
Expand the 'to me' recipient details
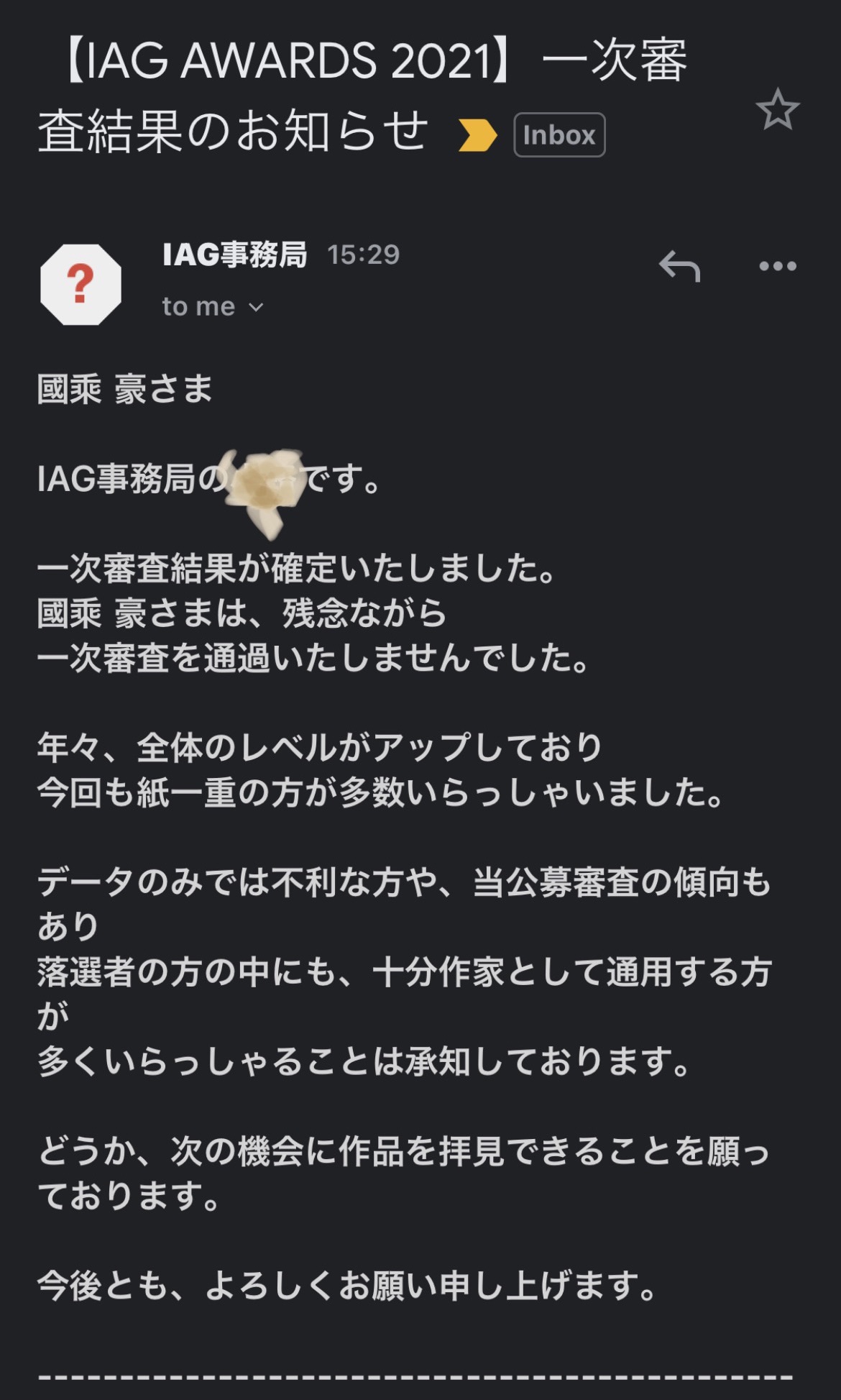(213, 307)
